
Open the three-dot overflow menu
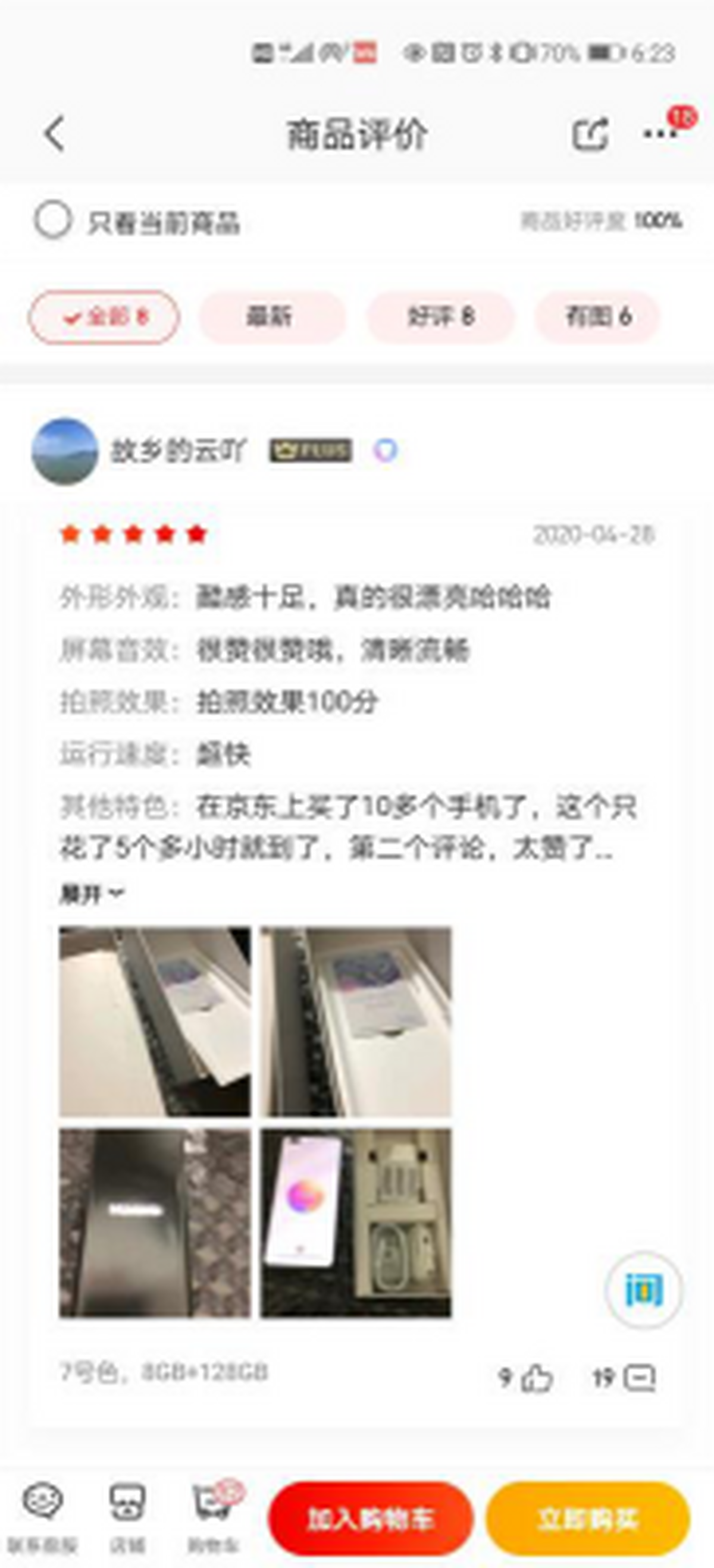660,133
